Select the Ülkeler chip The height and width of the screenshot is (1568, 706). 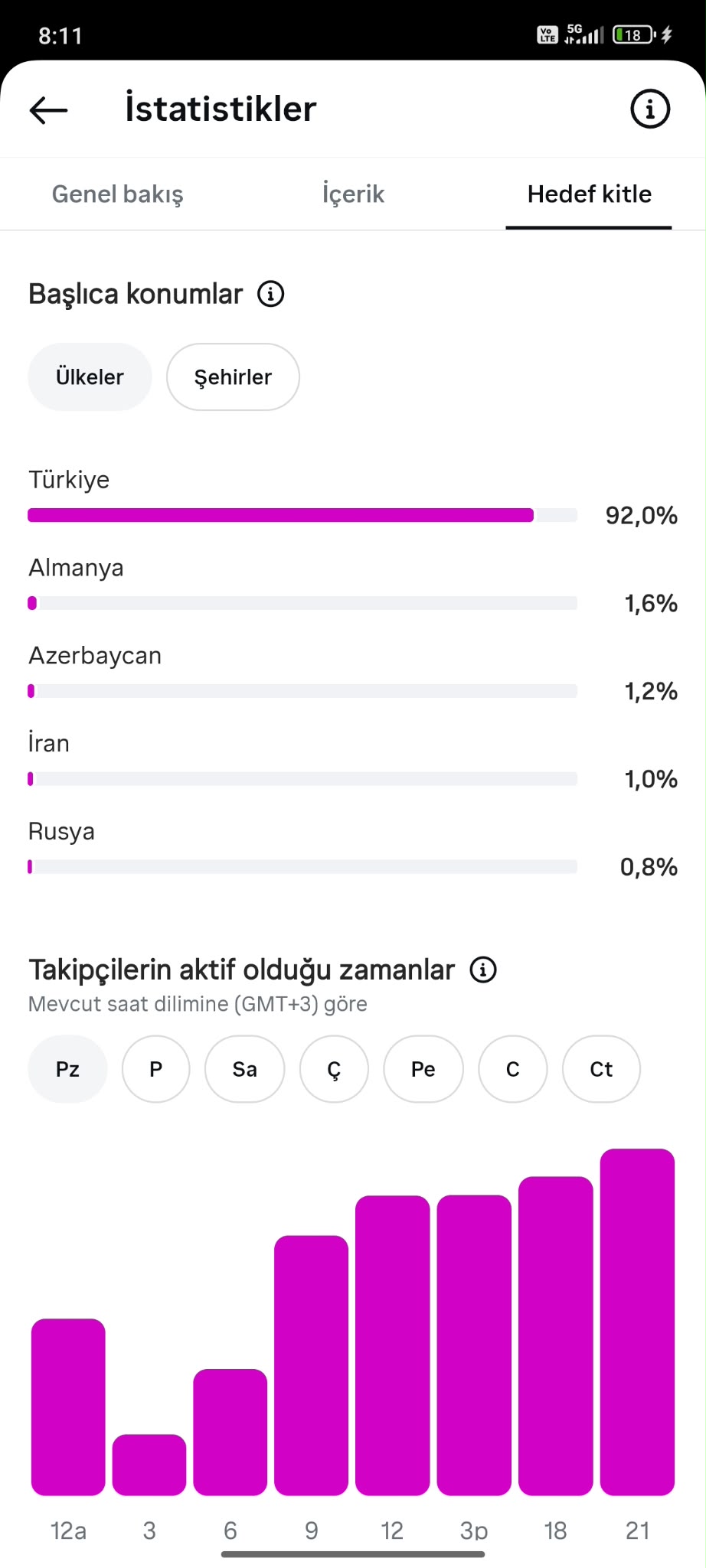(90, 377)
